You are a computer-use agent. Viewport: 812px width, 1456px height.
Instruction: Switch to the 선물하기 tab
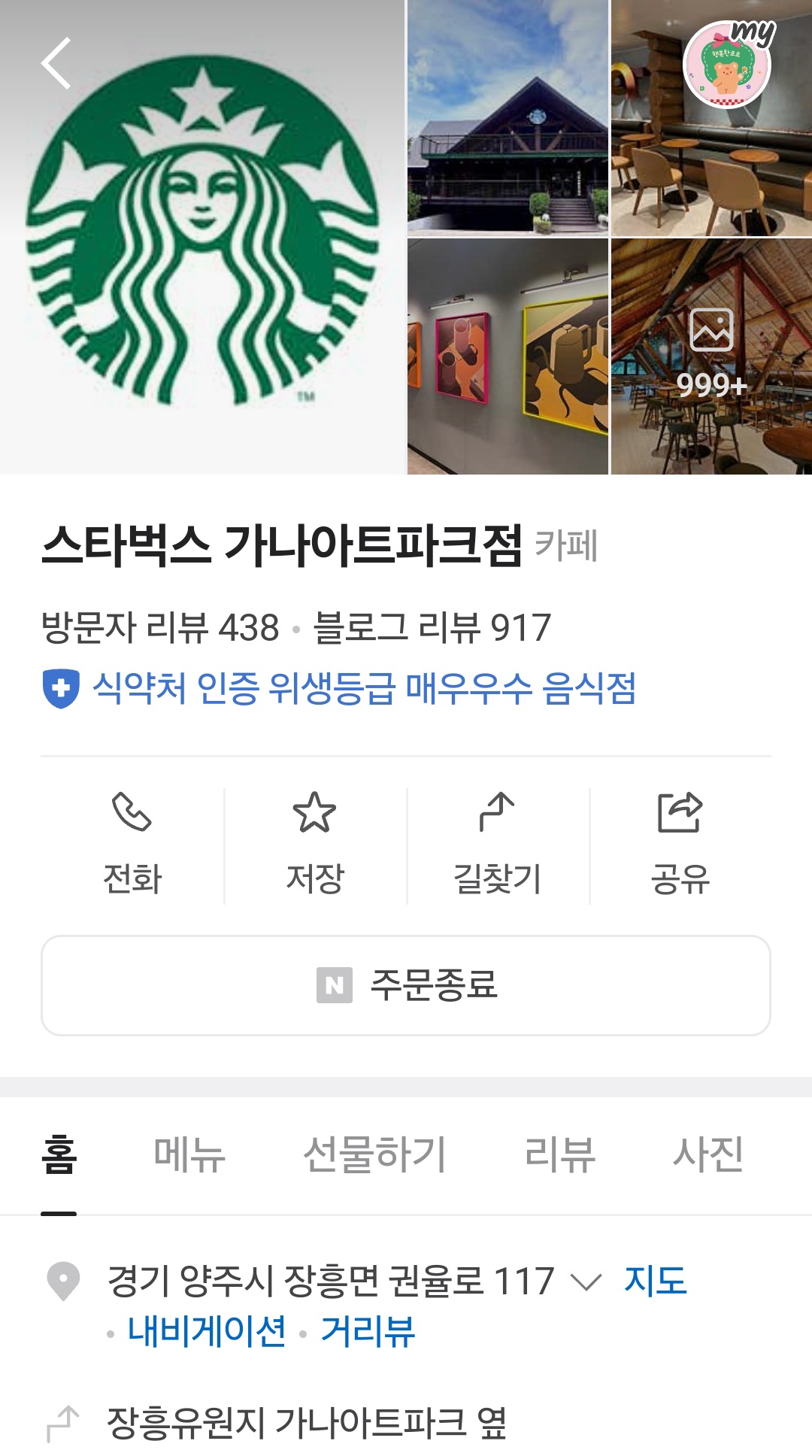tap(374, 1155)
